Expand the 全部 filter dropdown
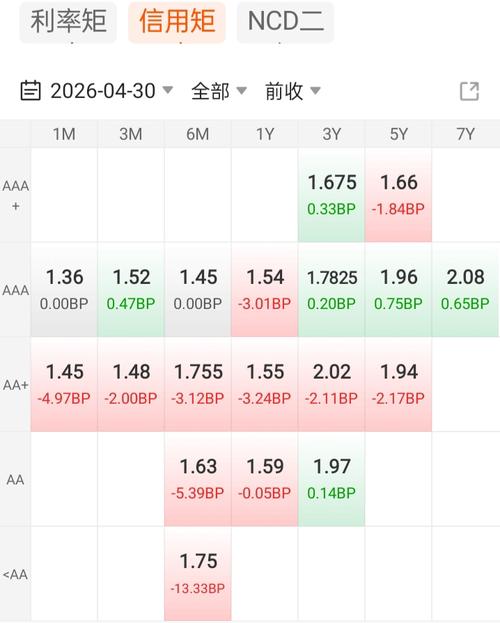Screen dimensions: 500x623 pyautogui.click(x=219, y=91)
